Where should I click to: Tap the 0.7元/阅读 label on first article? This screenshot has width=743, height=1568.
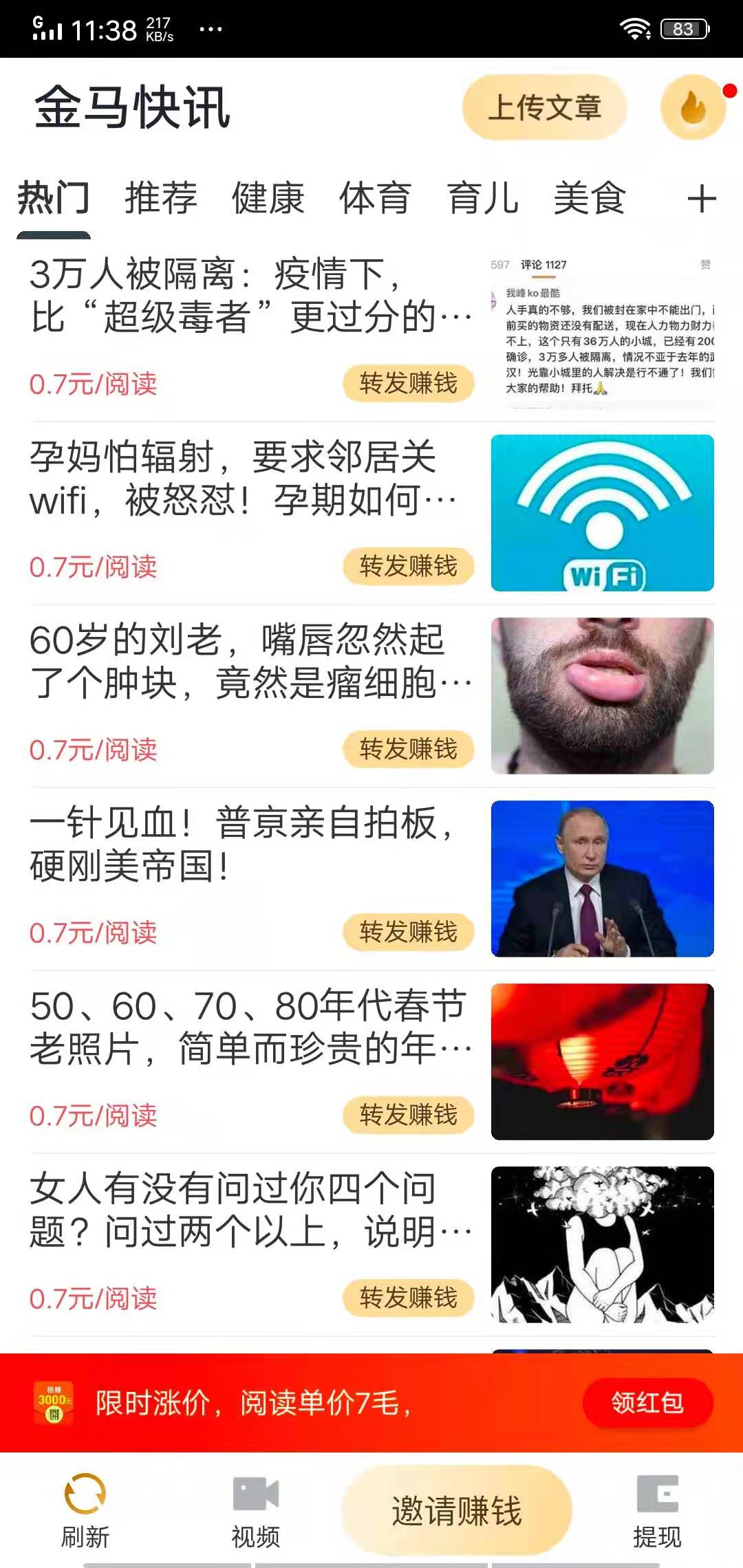pos(94,385)
